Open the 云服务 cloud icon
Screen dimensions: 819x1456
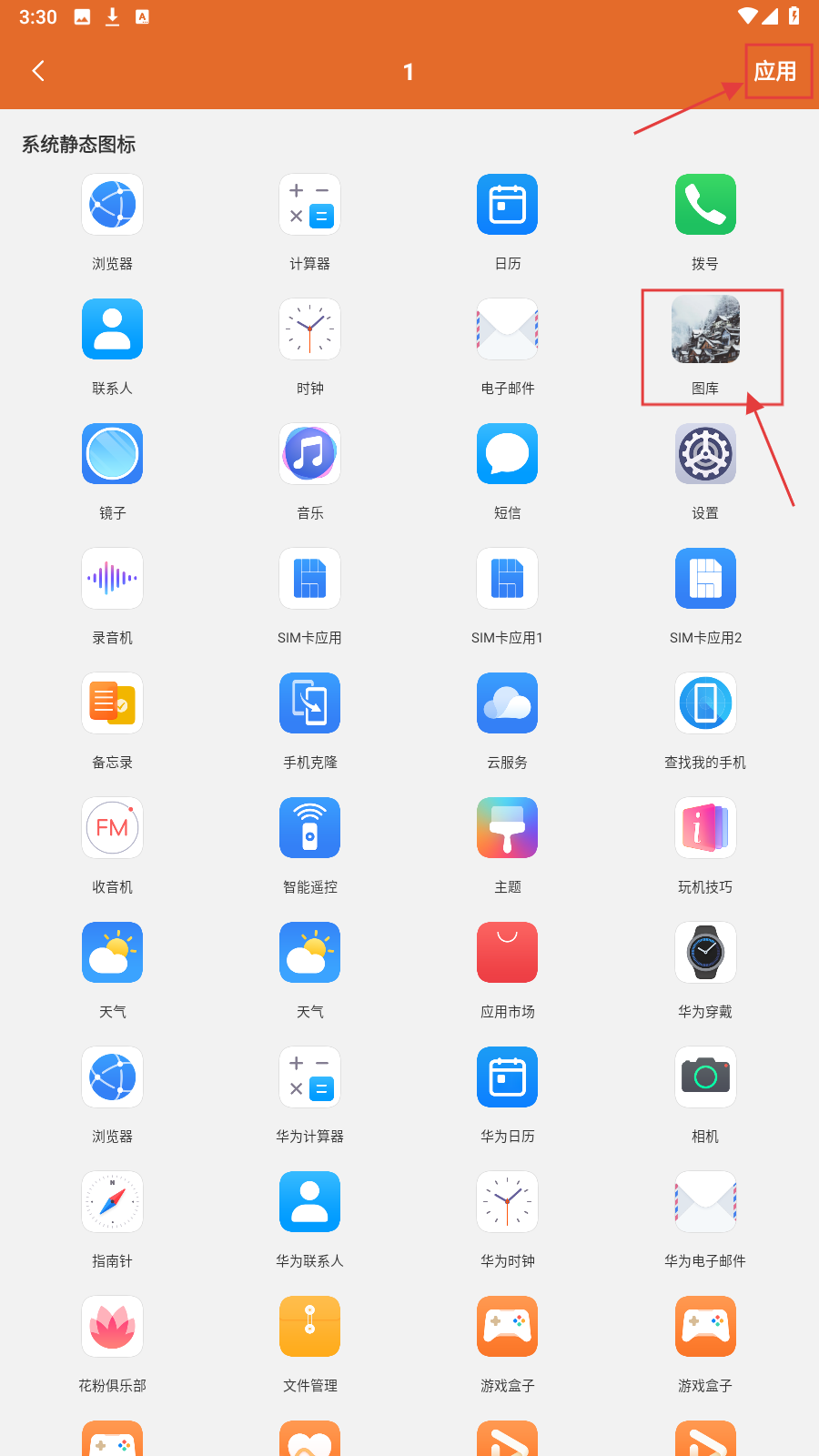[x=508, y=703]
